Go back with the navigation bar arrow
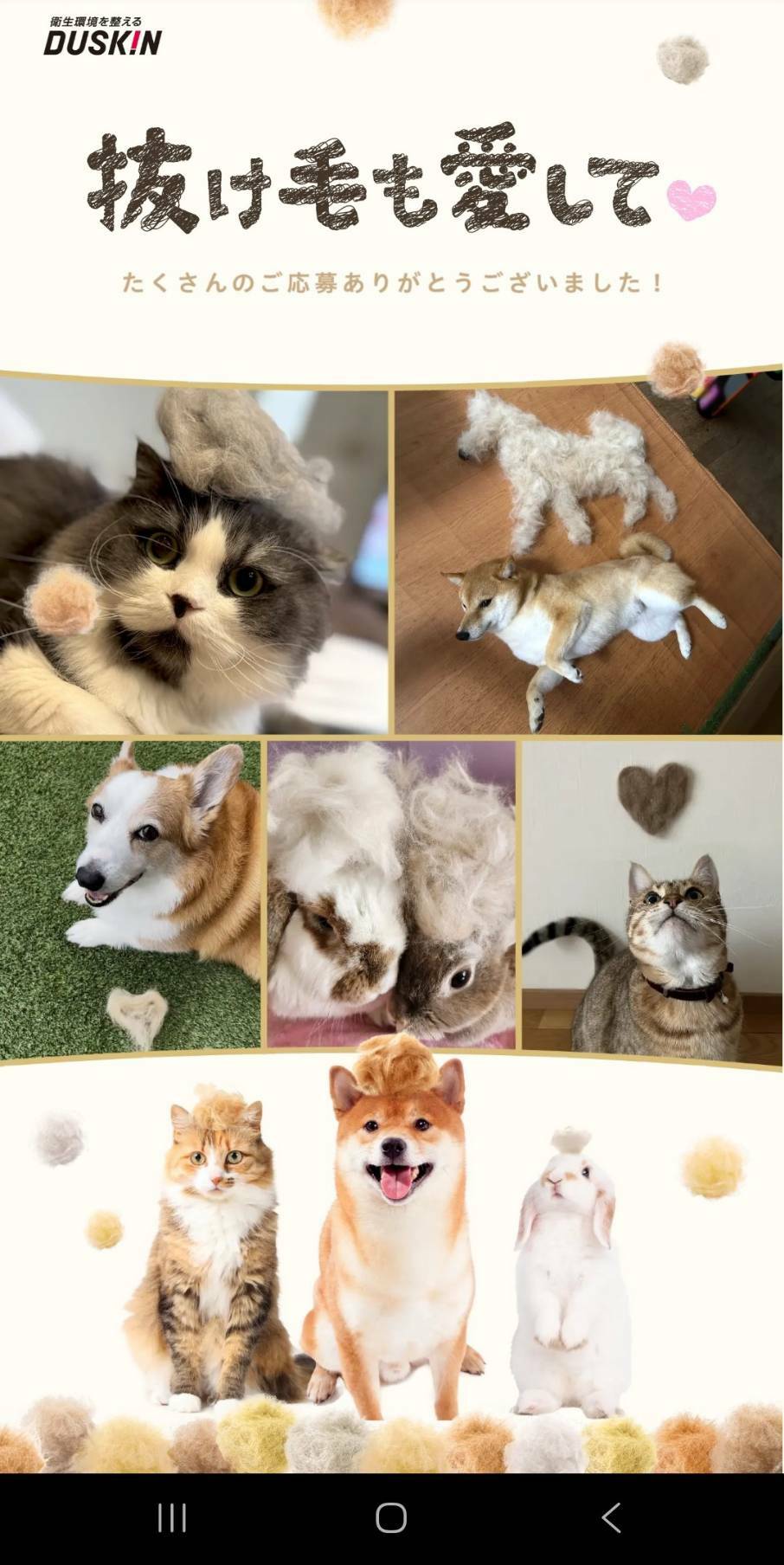Image resolution: width=784 pixels, height=1565 pixels. coord(611,1517)
